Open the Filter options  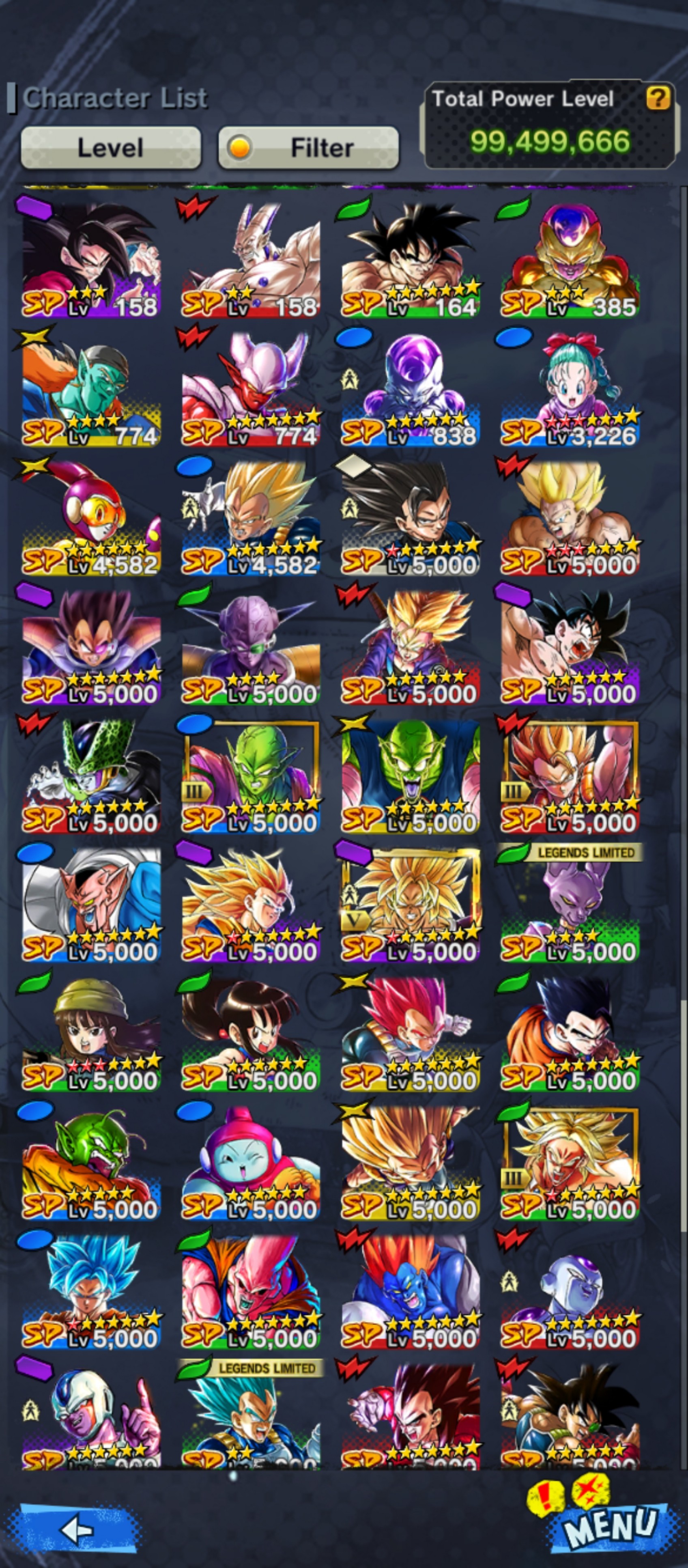click(x=308, y=148)
